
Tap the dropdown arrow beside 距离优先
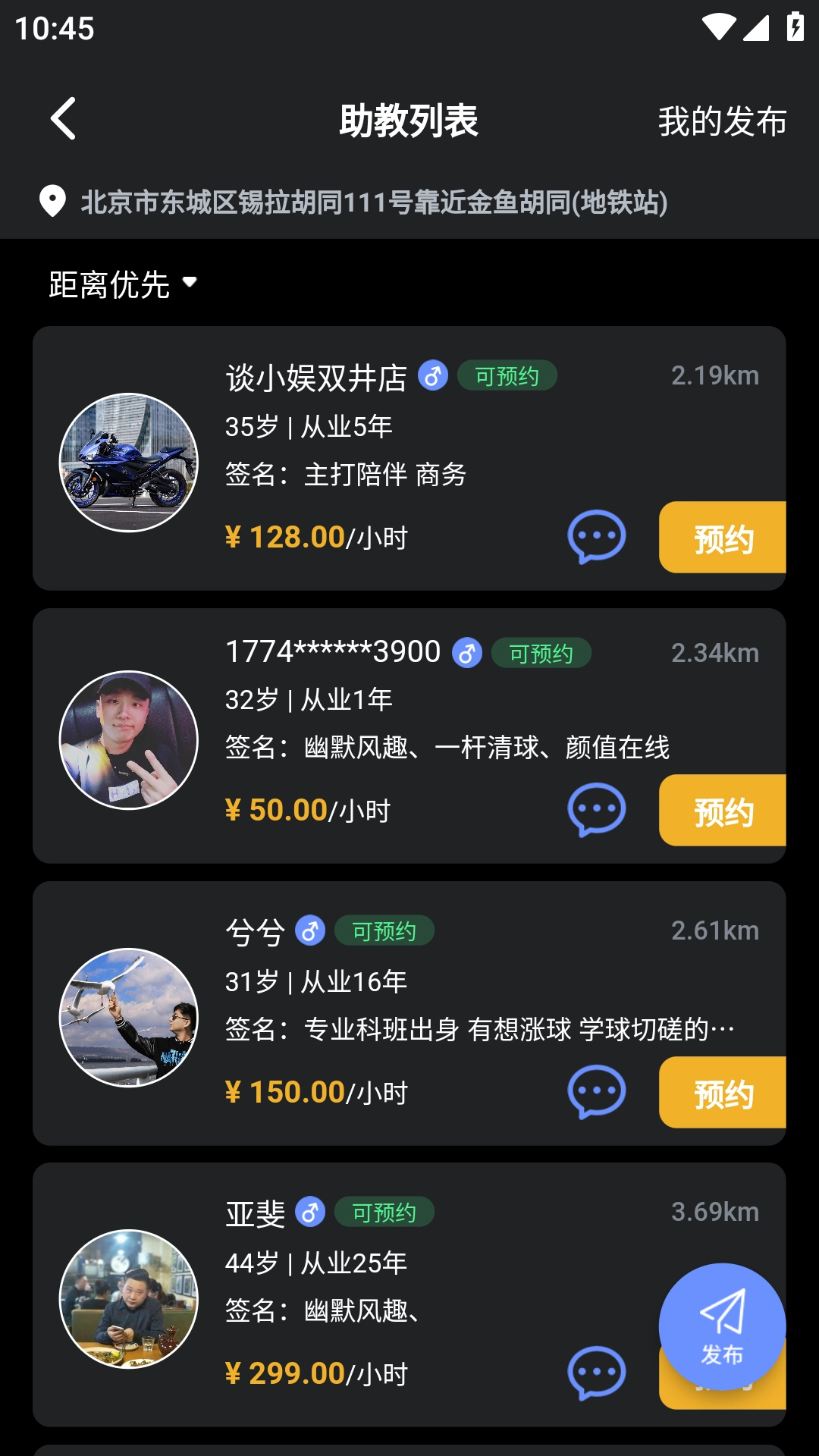190,283
